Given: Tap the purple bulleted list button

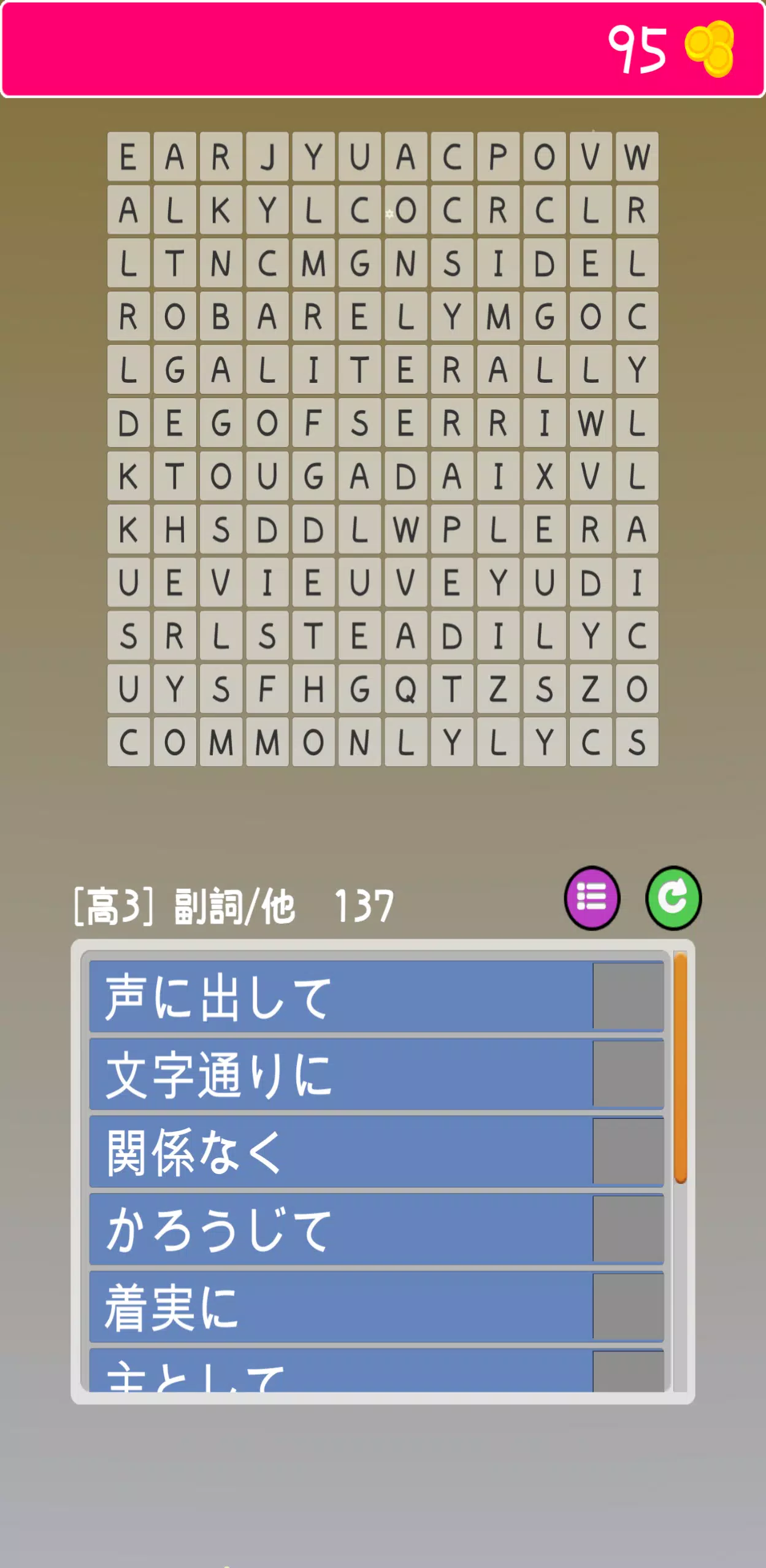Looking at the screenshot, I should [593, 897].
